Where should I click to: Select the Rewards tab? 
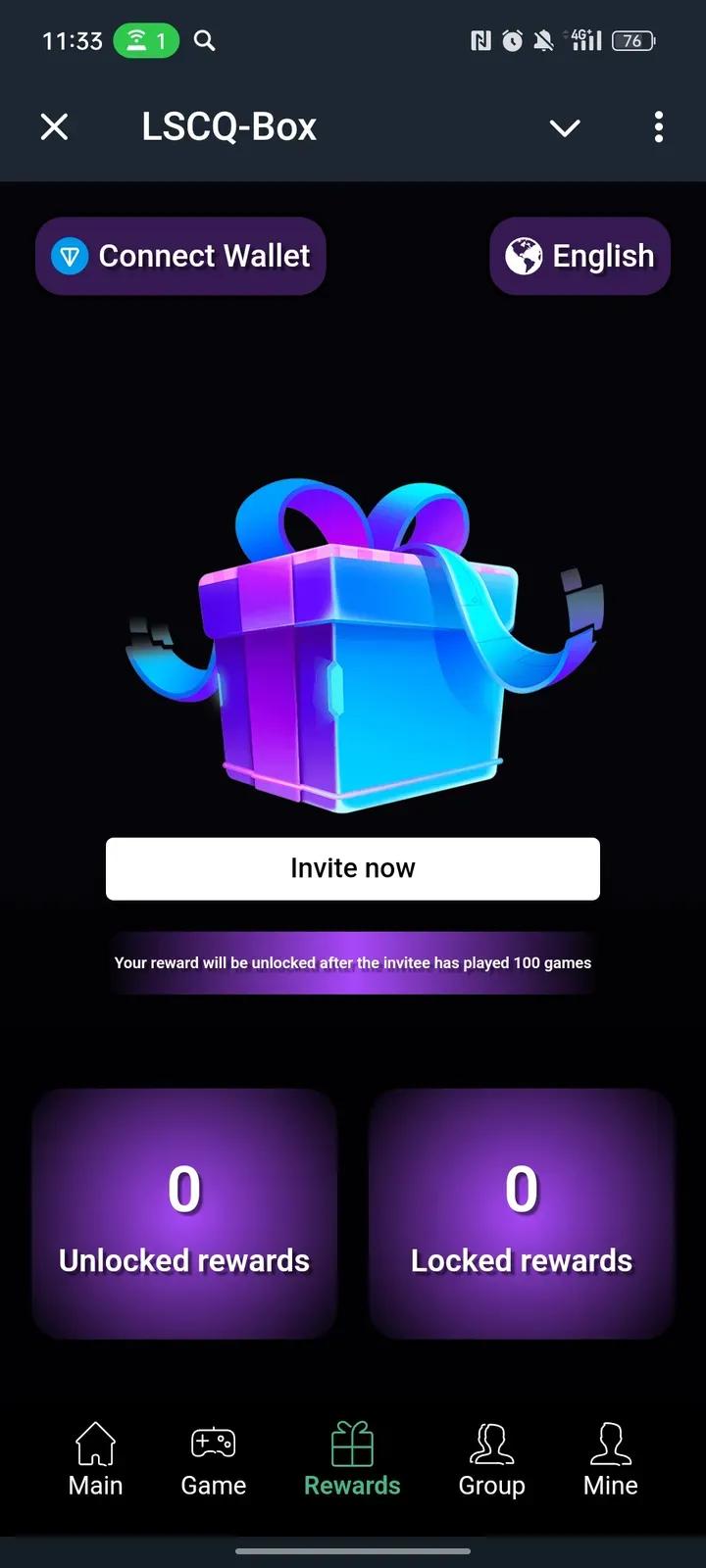click(352, 1459)
